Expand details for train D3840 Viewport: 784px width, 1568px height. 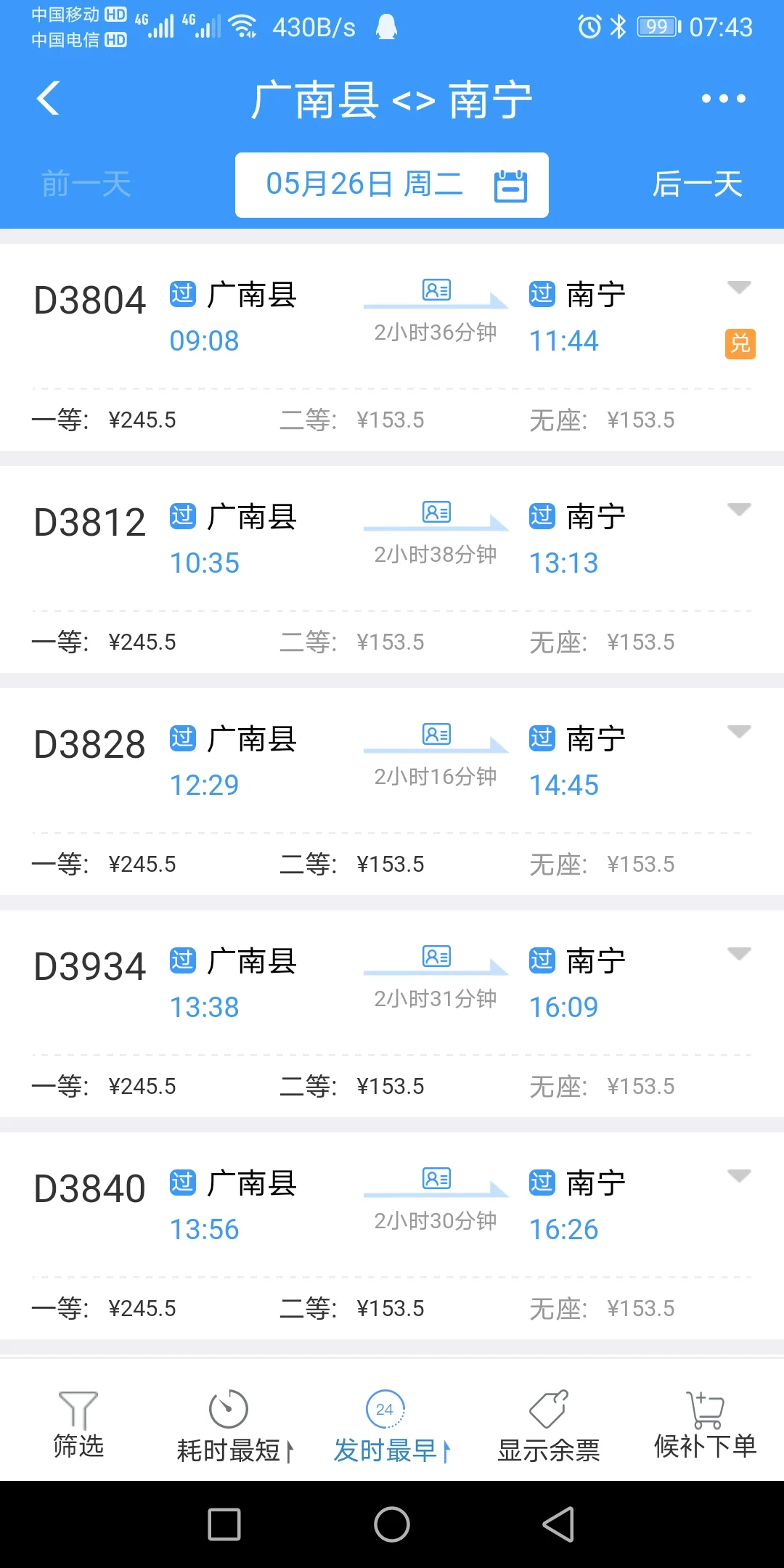739,1175
